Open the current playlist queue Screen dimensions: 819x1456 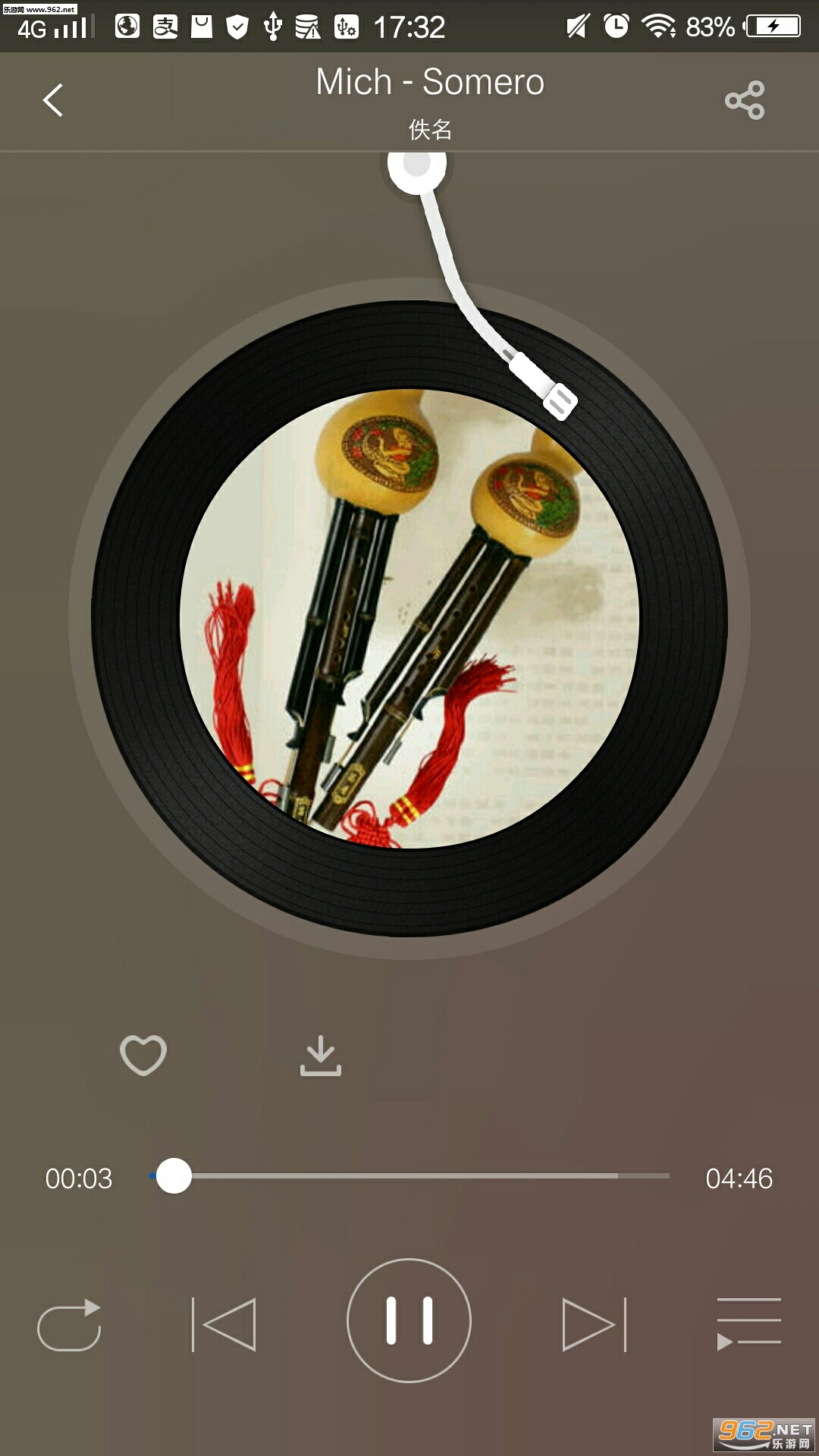pyautogui.click(x=748, y=1324)
